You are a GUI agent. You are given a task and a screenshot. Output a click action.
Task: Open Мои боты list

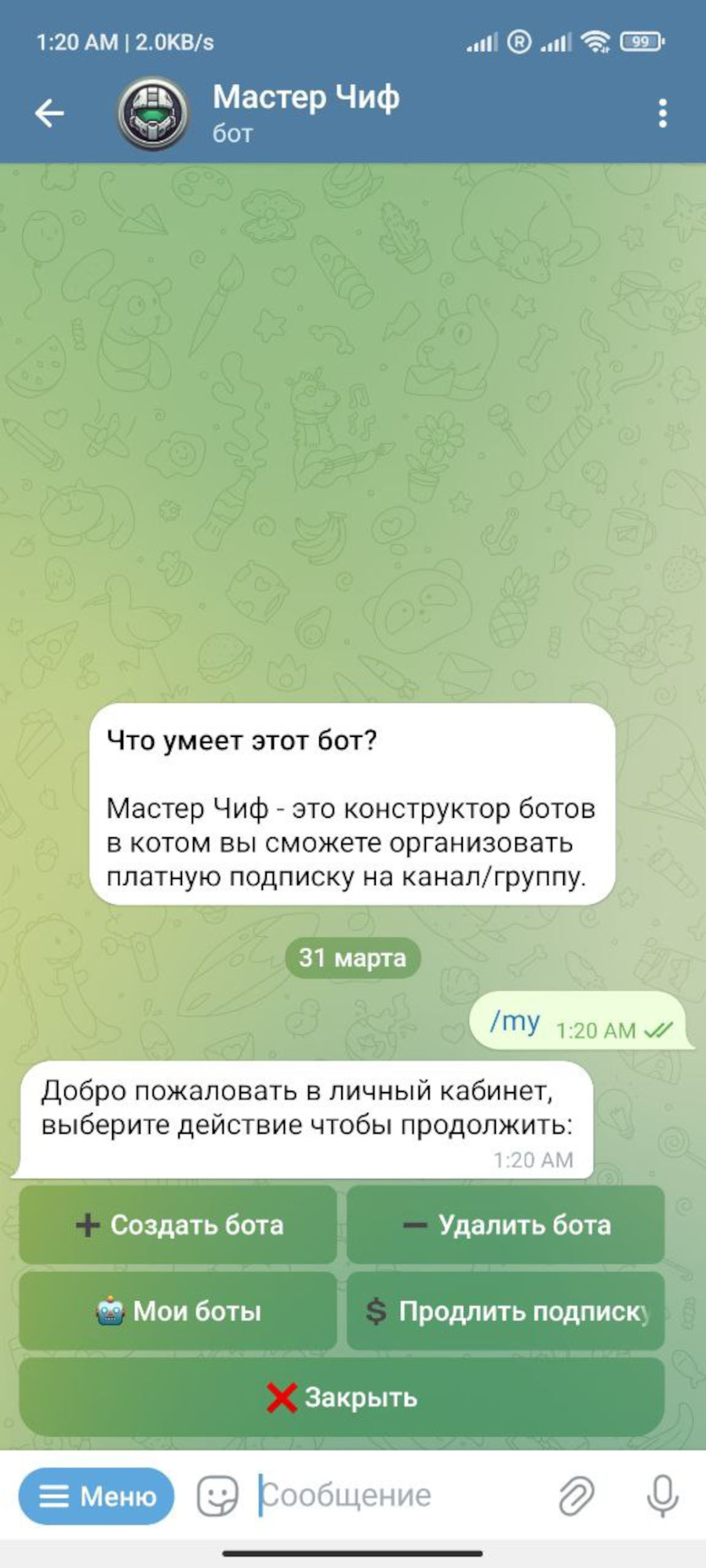pos(178,1311)
